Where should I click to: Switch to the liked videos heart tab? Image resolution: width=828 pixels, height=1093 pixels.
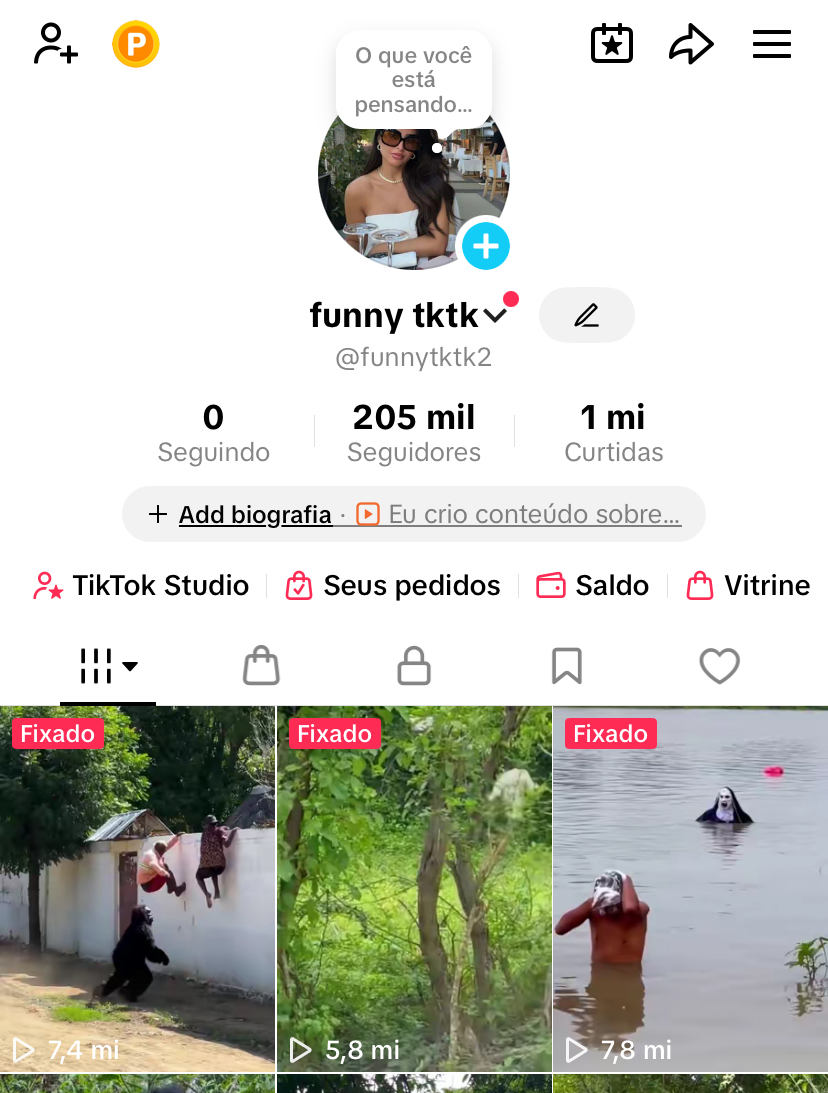tap(719, 666)
